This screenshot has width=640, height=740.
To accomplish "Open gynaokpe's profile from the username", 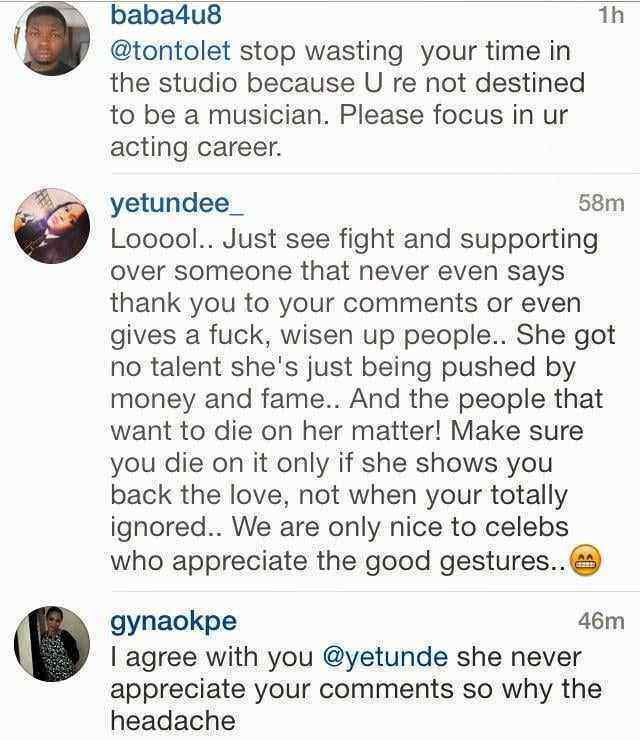I will [173, 621].
